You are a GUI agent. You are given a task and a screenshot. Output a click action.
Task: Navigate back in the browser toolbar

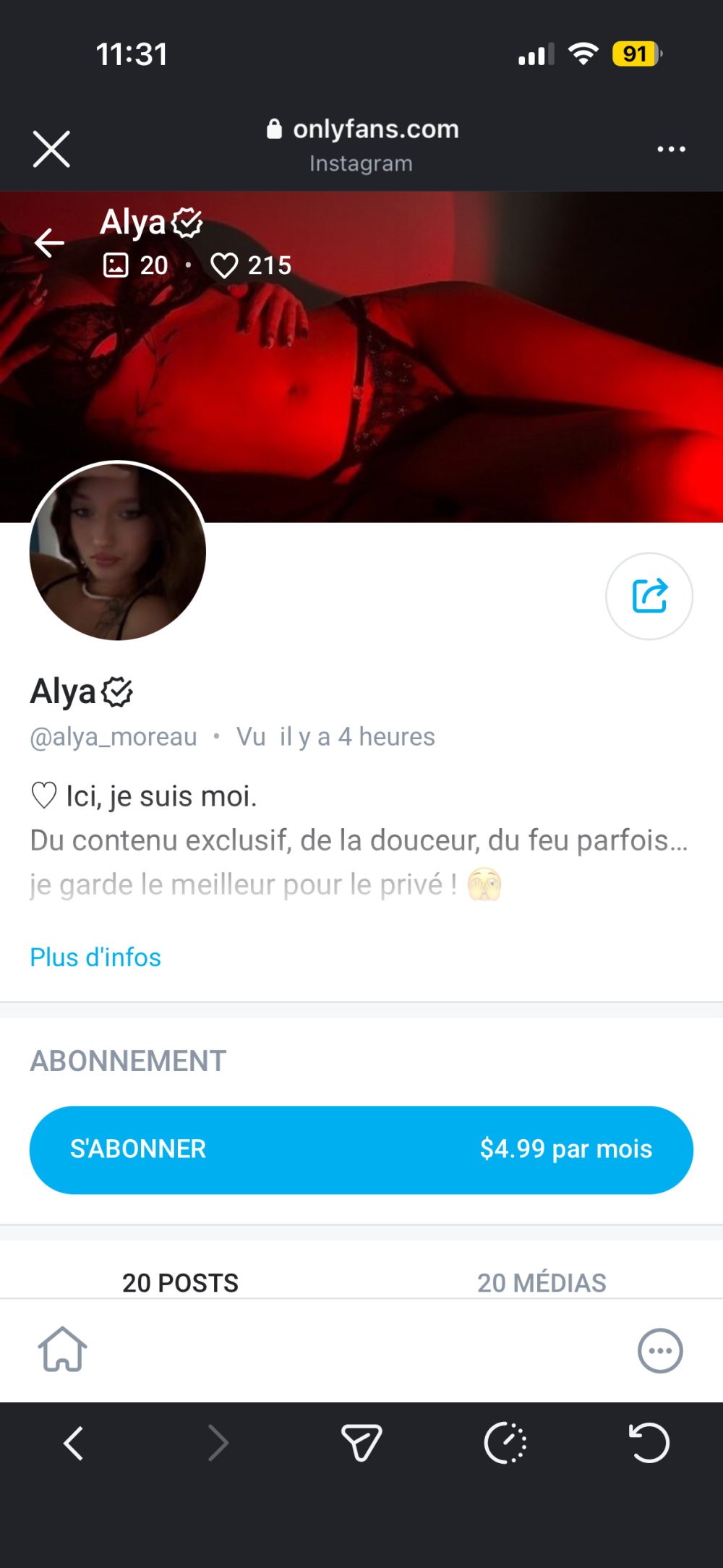74,1444
